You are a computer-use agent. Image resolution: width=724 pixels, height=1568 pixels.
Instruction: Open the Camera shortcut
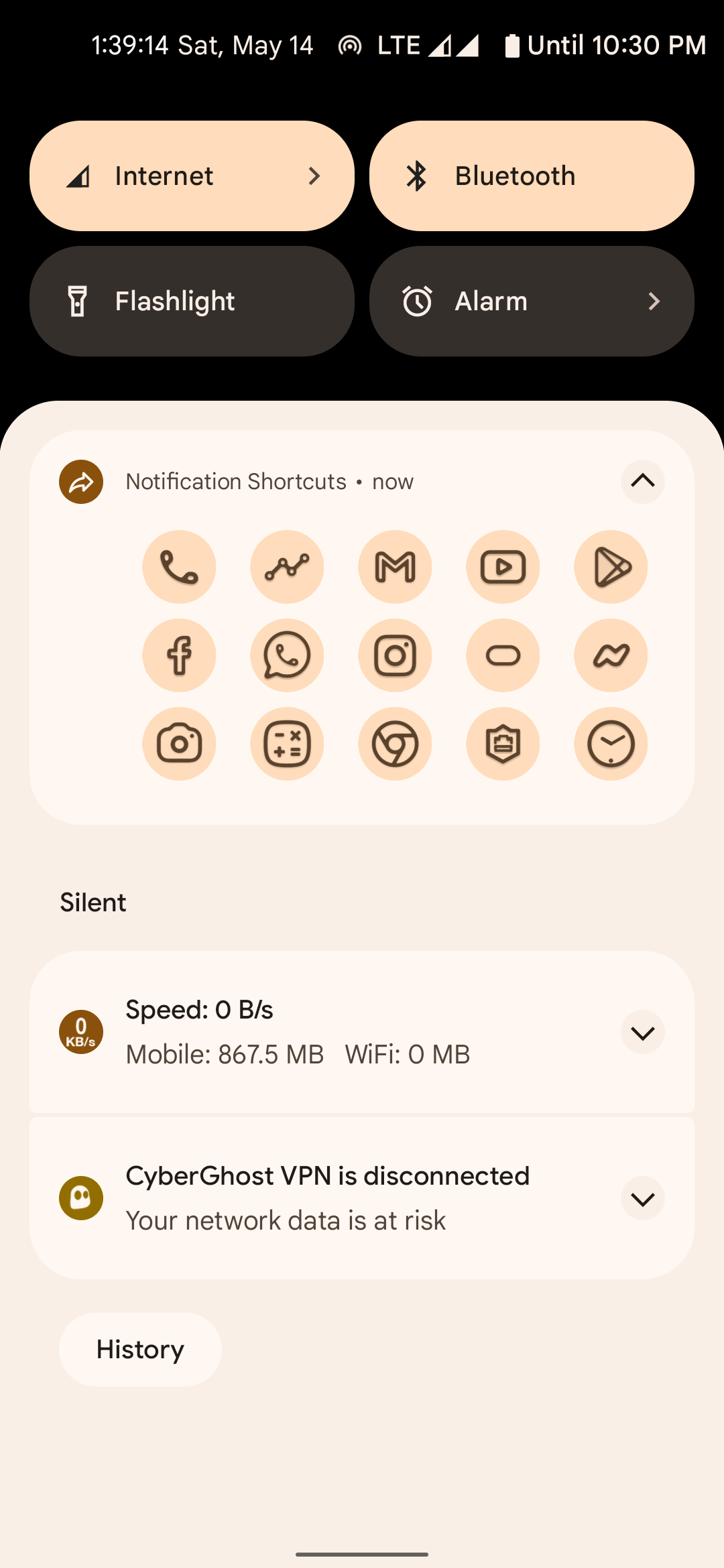179,744
